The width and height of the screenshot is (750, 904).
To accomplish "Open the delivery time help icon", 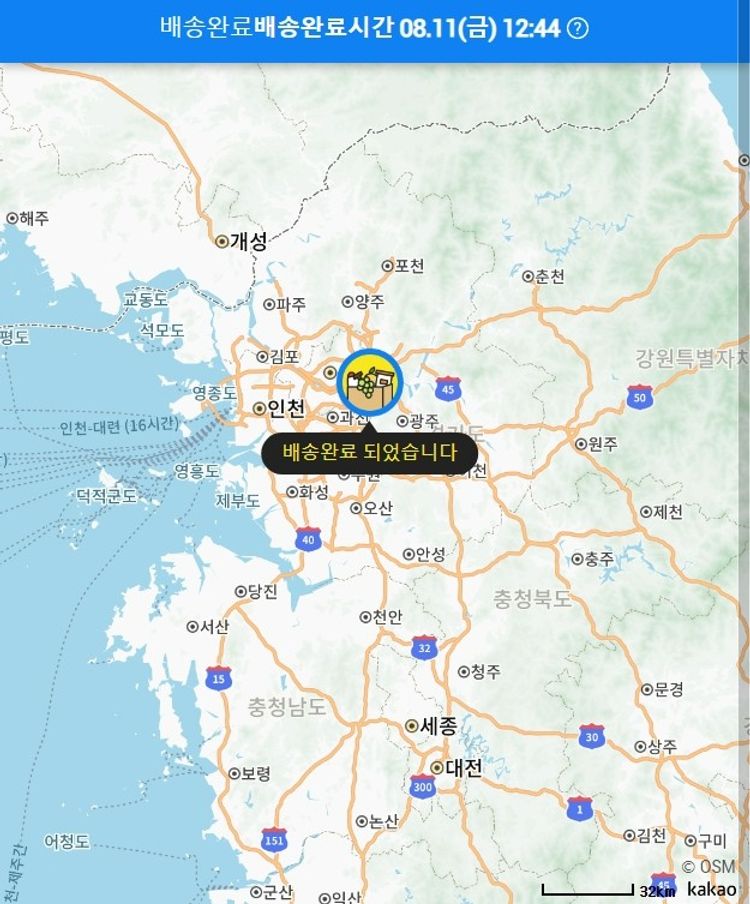I will 578,28.
